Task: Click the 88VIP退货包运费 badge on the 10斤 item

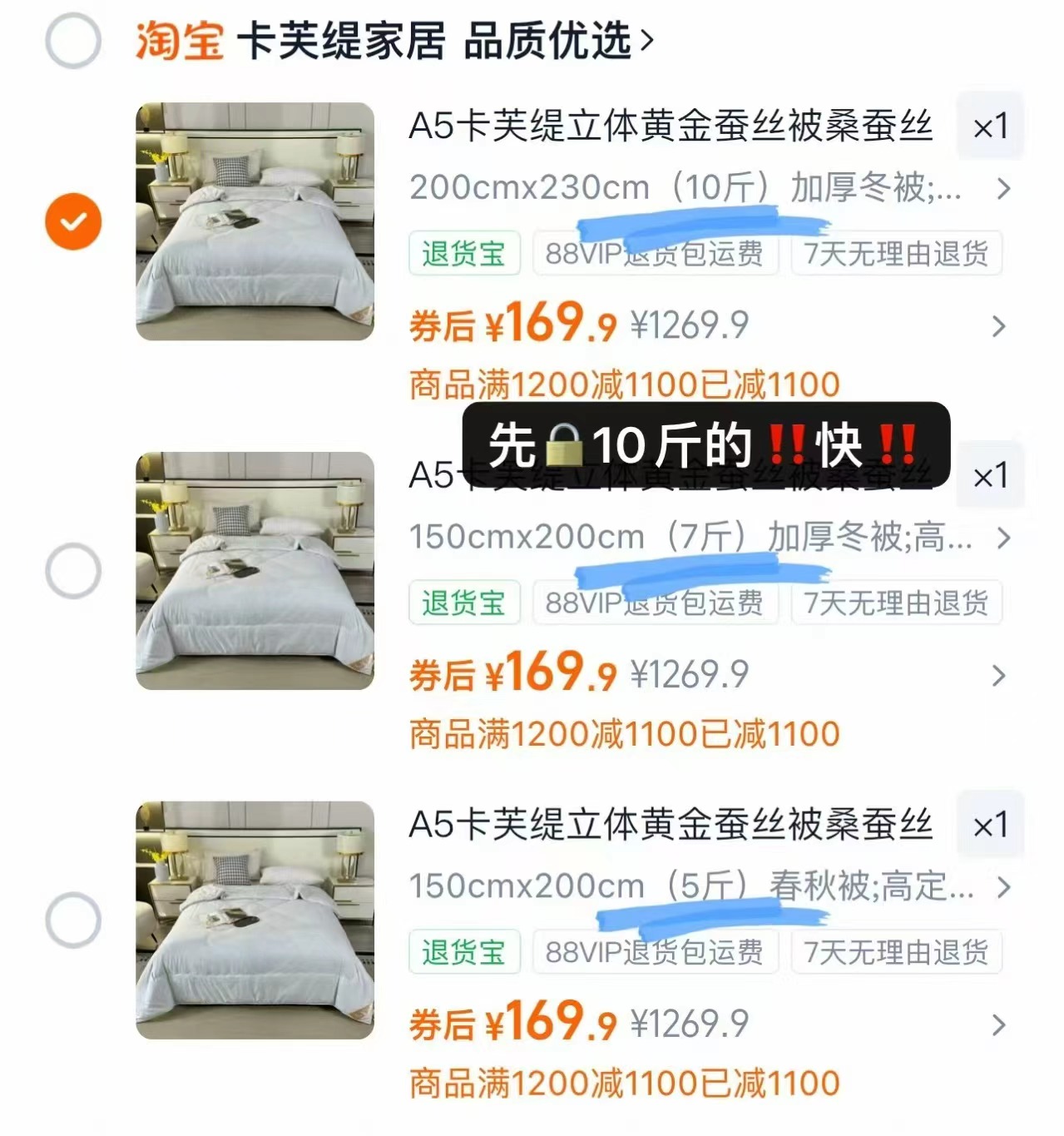Action: point(656,254)
